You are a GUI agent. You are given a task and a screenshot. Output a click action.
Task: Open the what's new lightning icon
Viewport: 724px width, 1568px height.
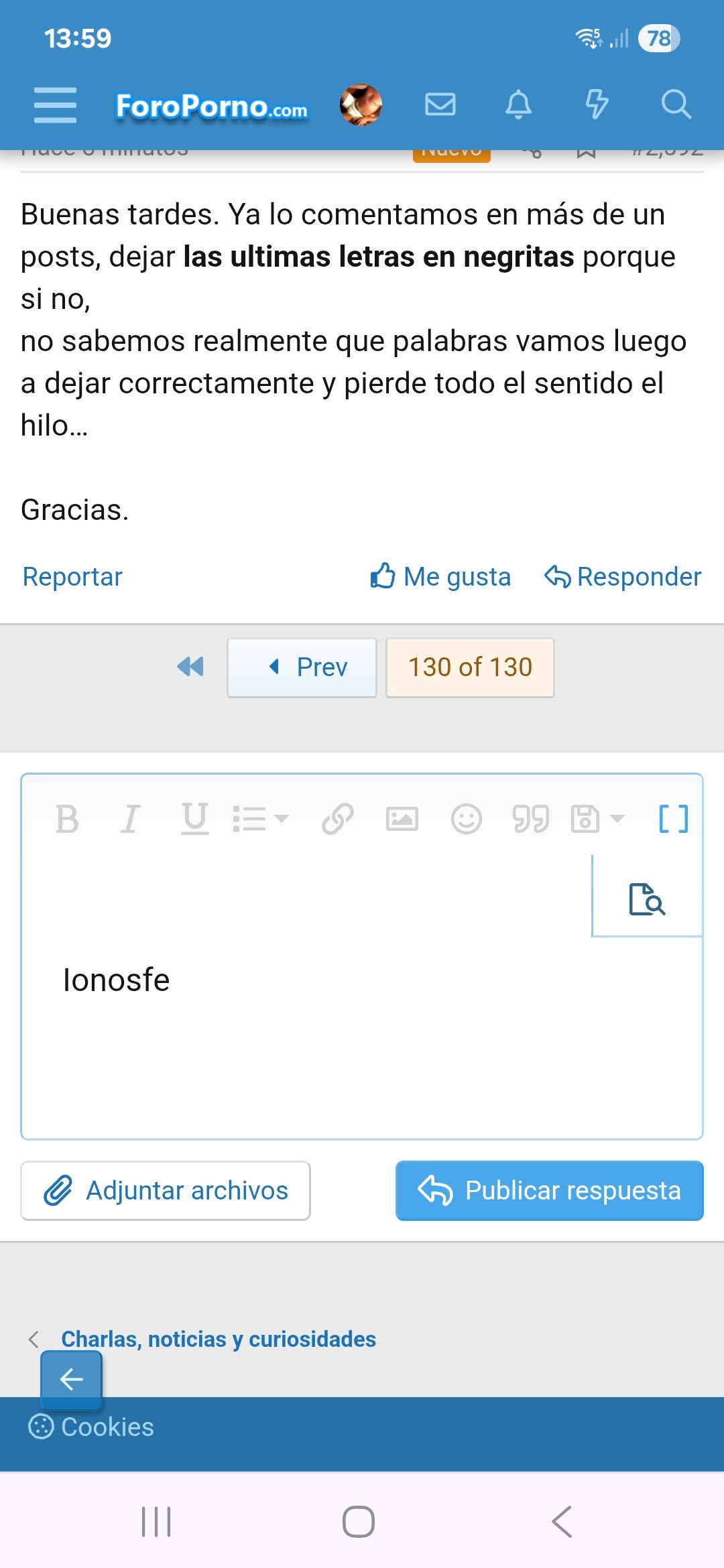(x=597, y=105)
